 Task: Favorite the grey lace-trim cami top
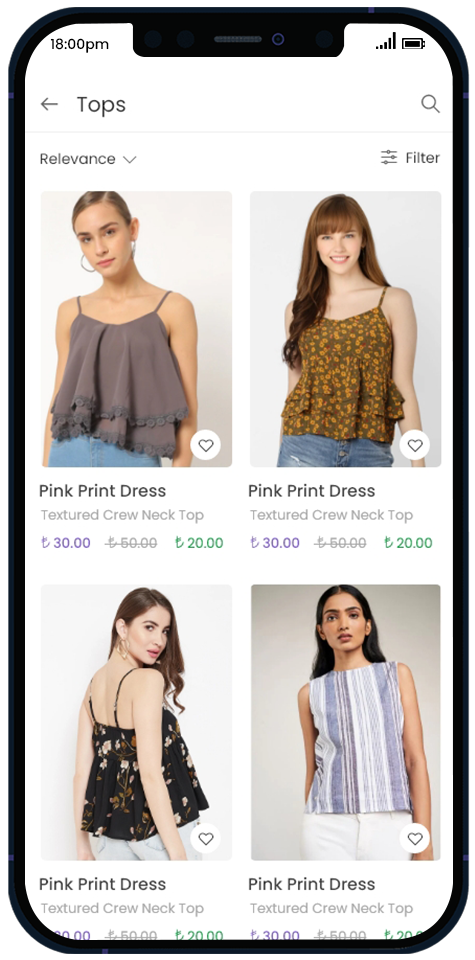(x=206, y=445)
